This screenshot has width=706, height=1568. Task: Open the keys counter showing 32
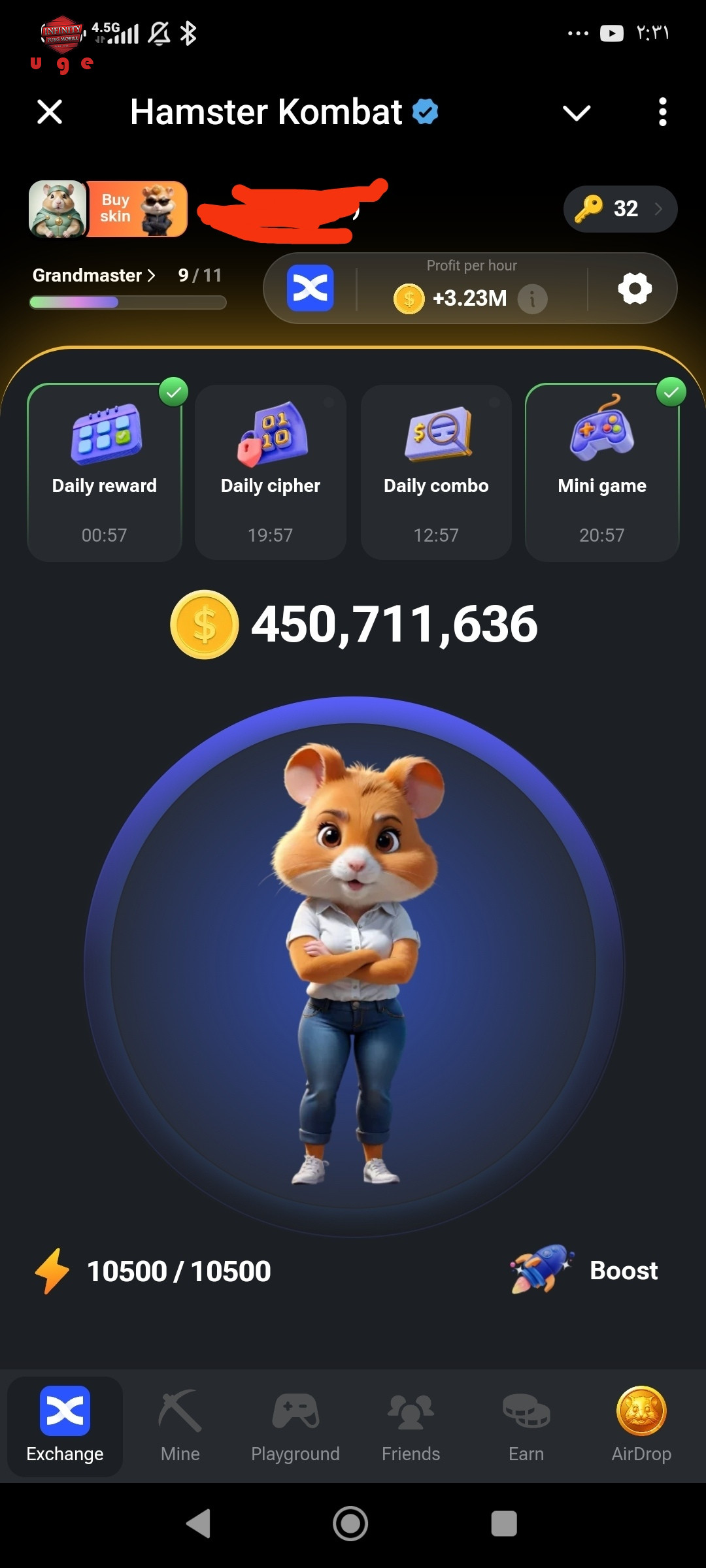620,208
